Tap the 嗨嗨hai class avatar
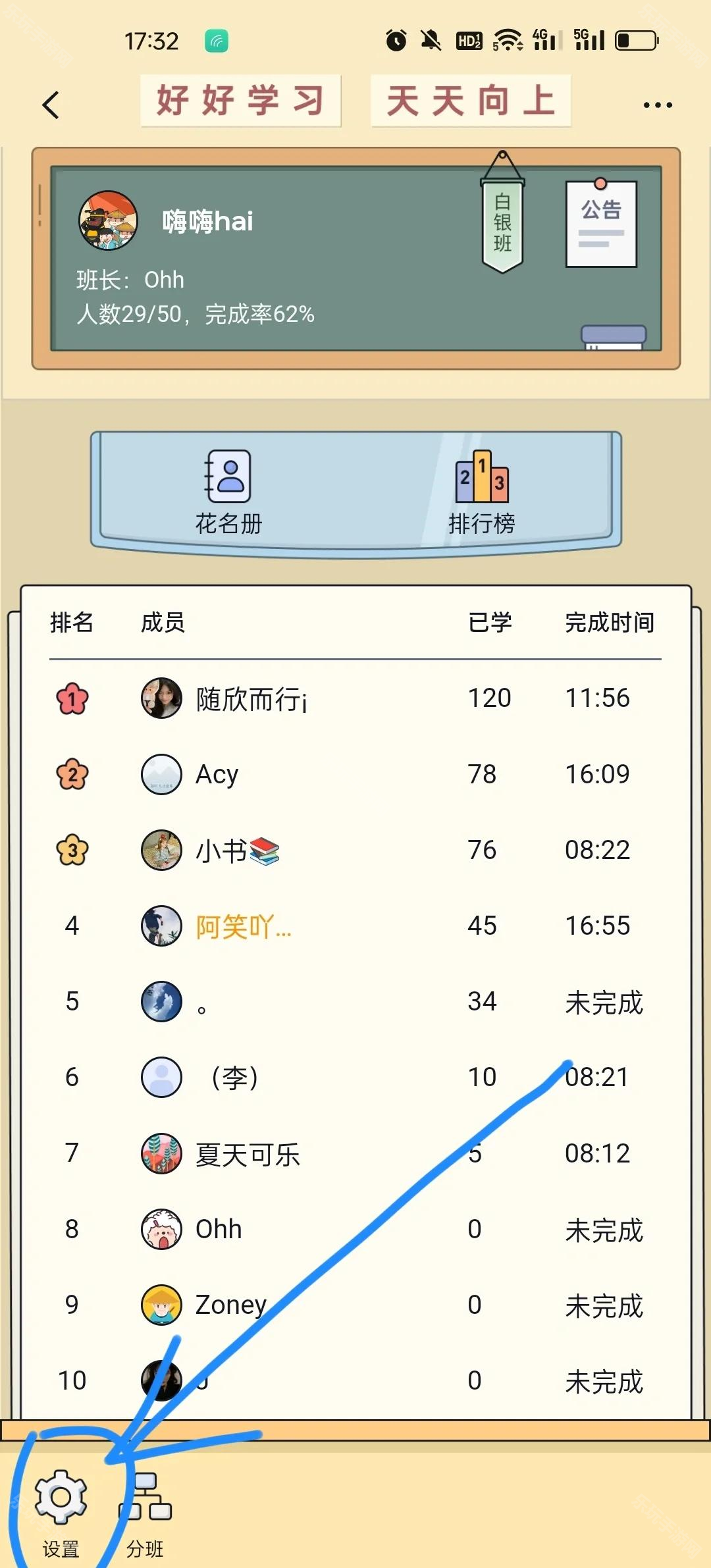 point(108,221)
